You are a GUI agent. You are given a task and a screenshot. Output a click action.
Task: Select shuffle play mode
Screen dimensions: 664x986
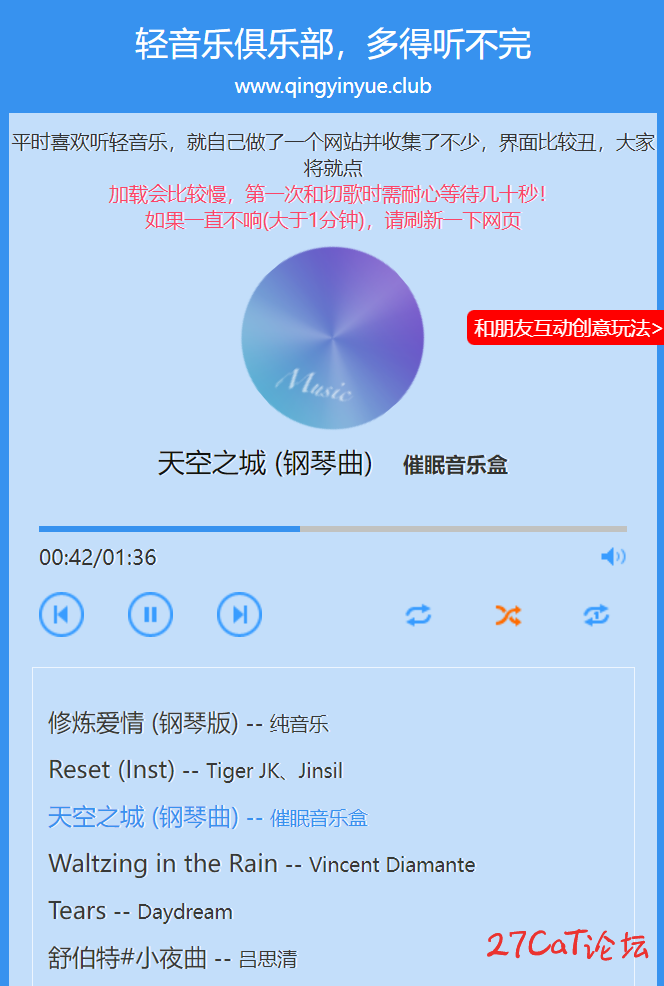[508, 615]
